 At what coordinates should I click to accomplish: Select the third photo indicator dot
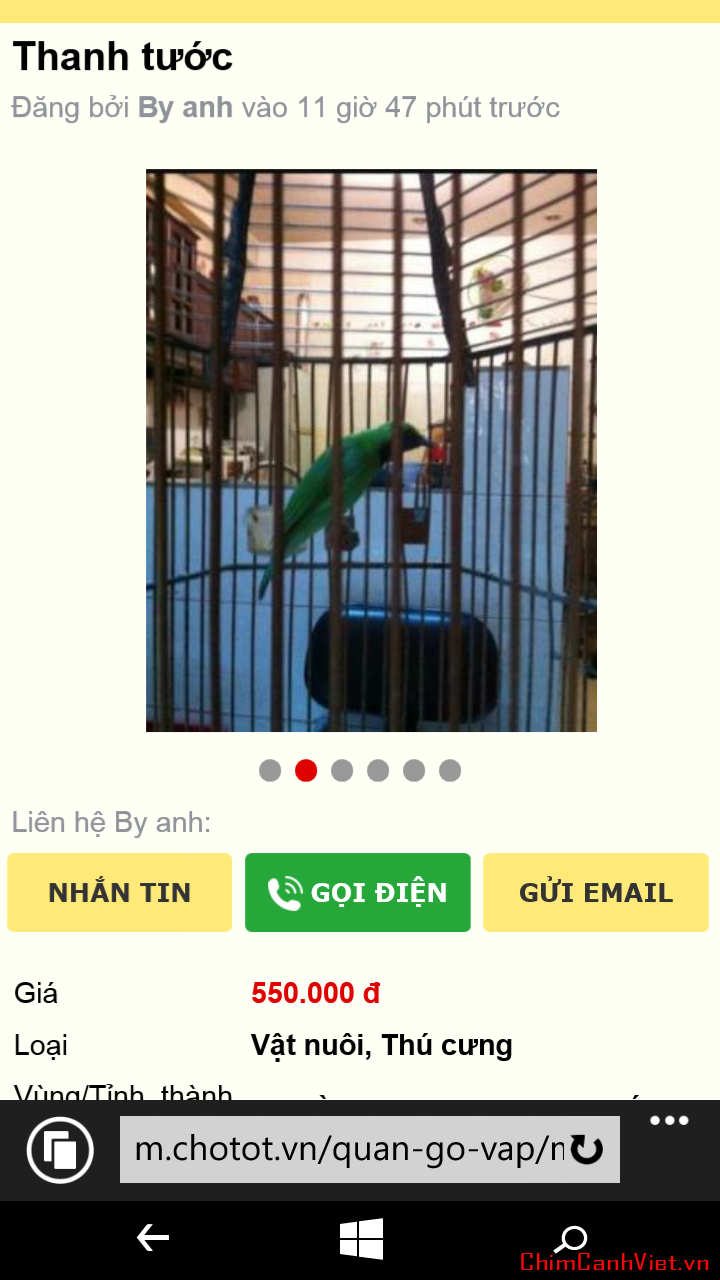tap(342, 770)
